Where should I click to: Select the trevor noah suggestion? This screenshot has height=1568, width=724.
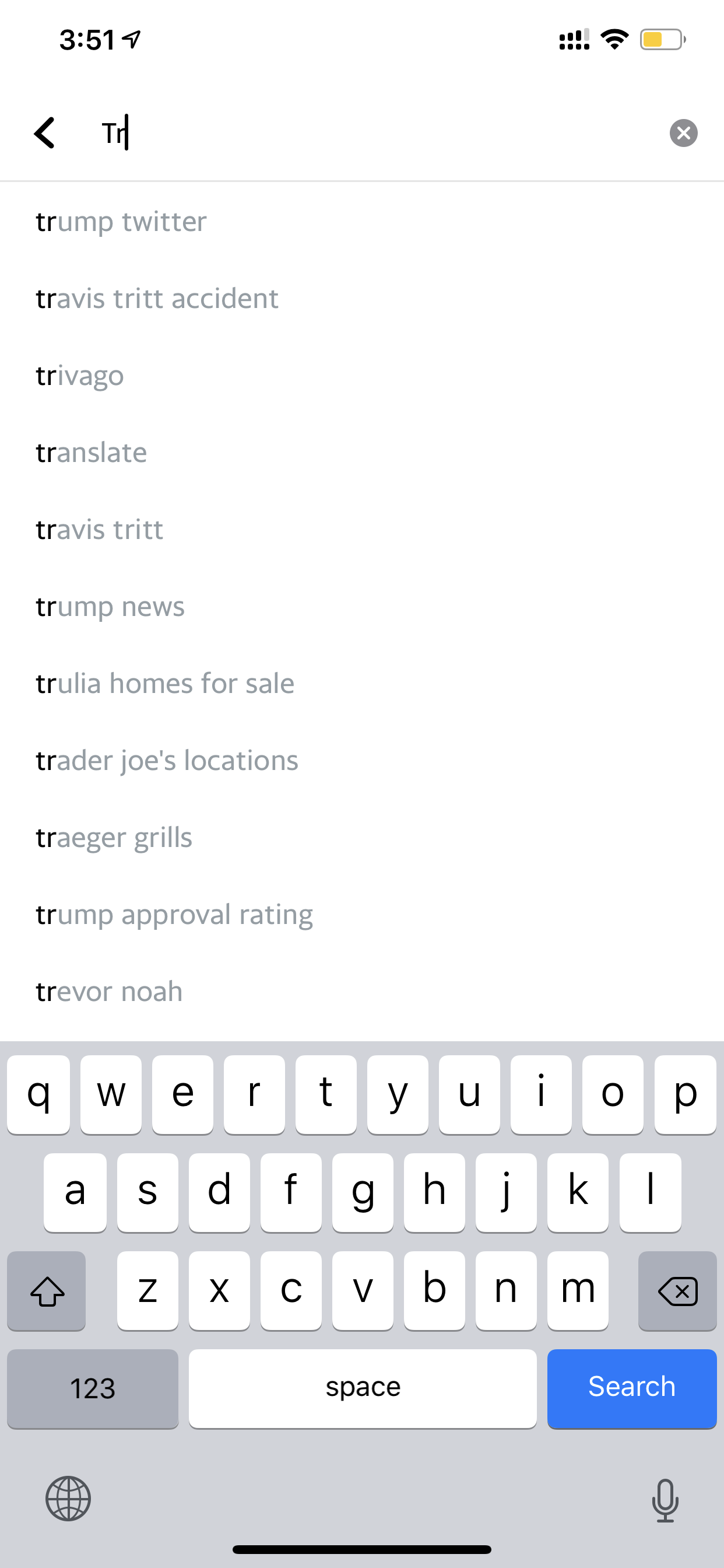coord(362,991)
